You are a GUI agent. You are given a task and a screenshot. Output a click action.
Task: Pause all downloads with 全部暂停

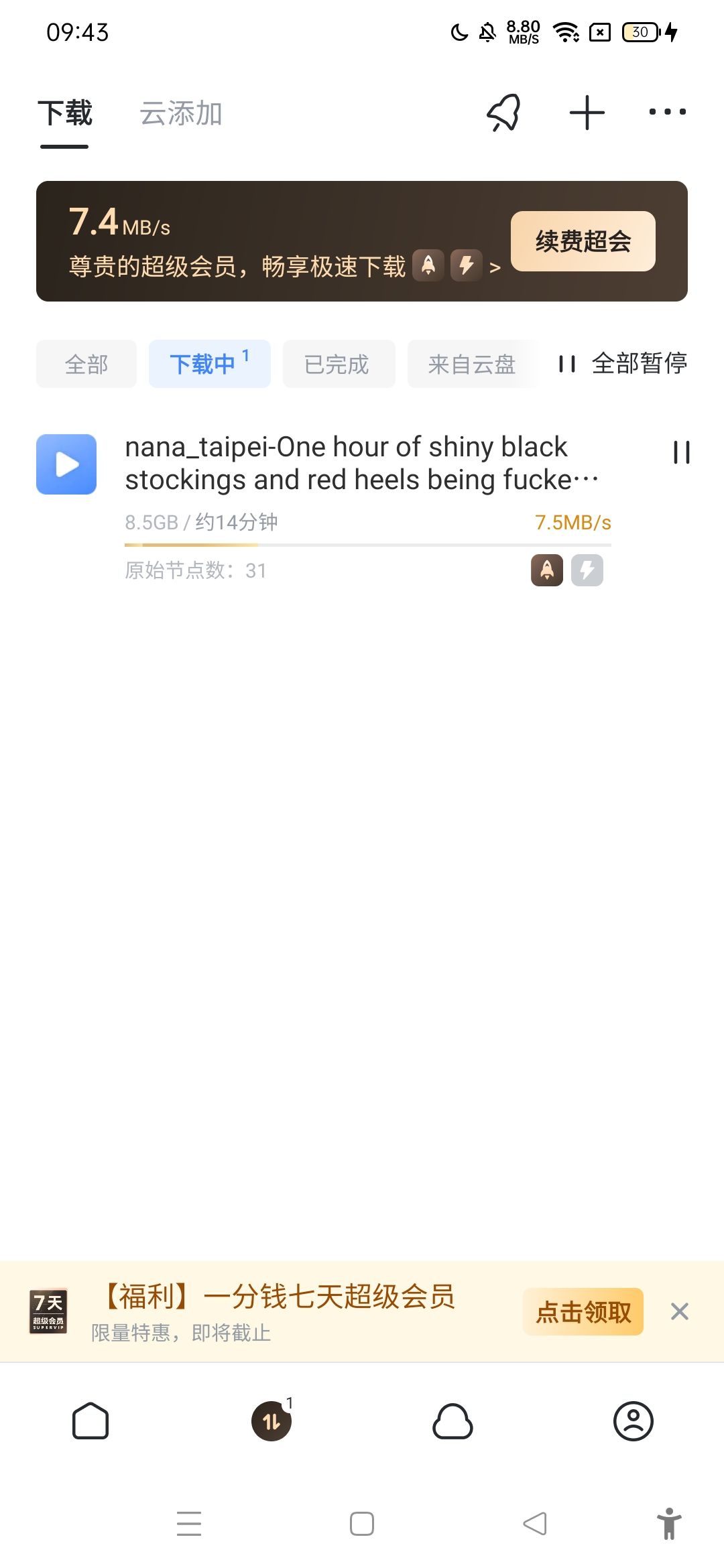(623, 363)
